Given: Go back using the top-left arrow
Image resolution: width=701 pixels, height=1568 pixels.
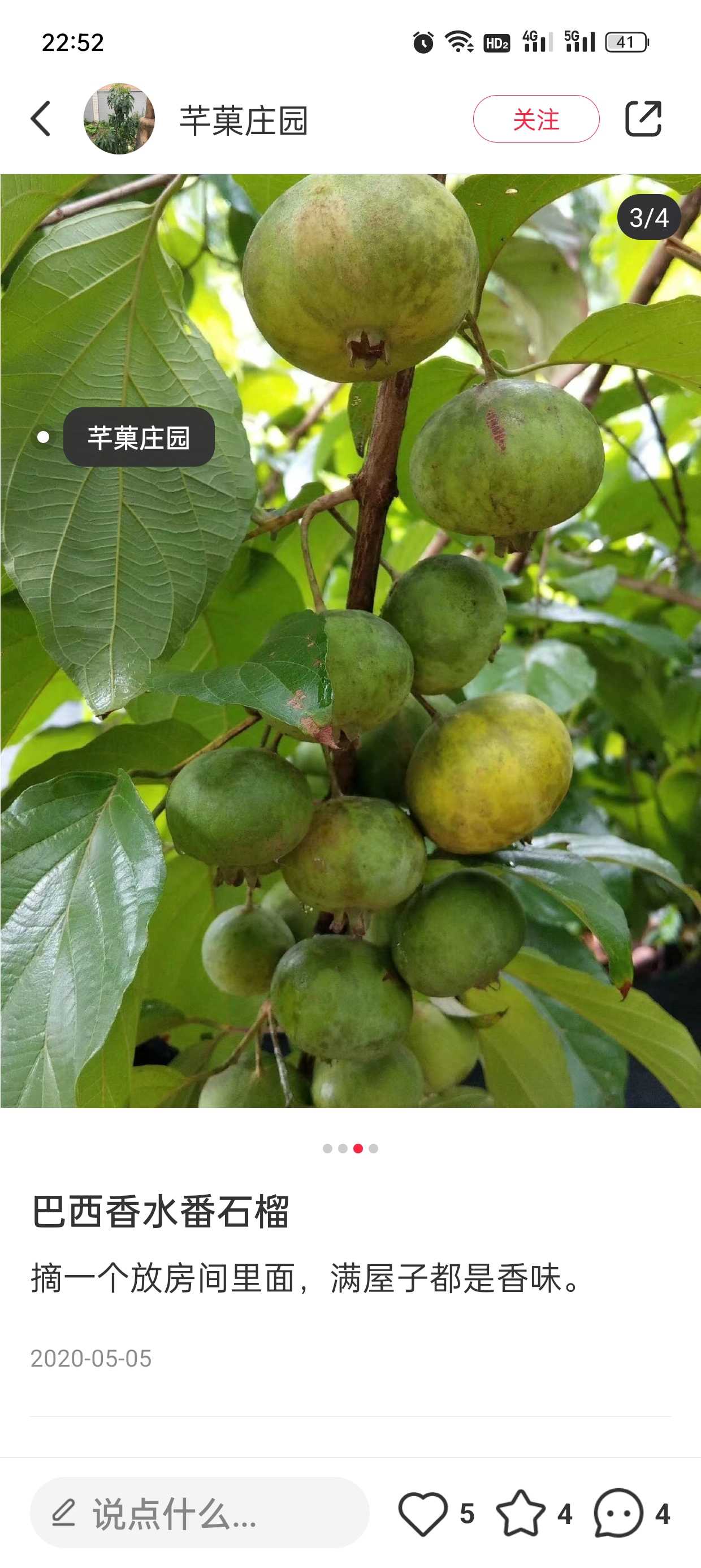Looking at the screenshot, I should pyautogui.click(x=41, y=119).
